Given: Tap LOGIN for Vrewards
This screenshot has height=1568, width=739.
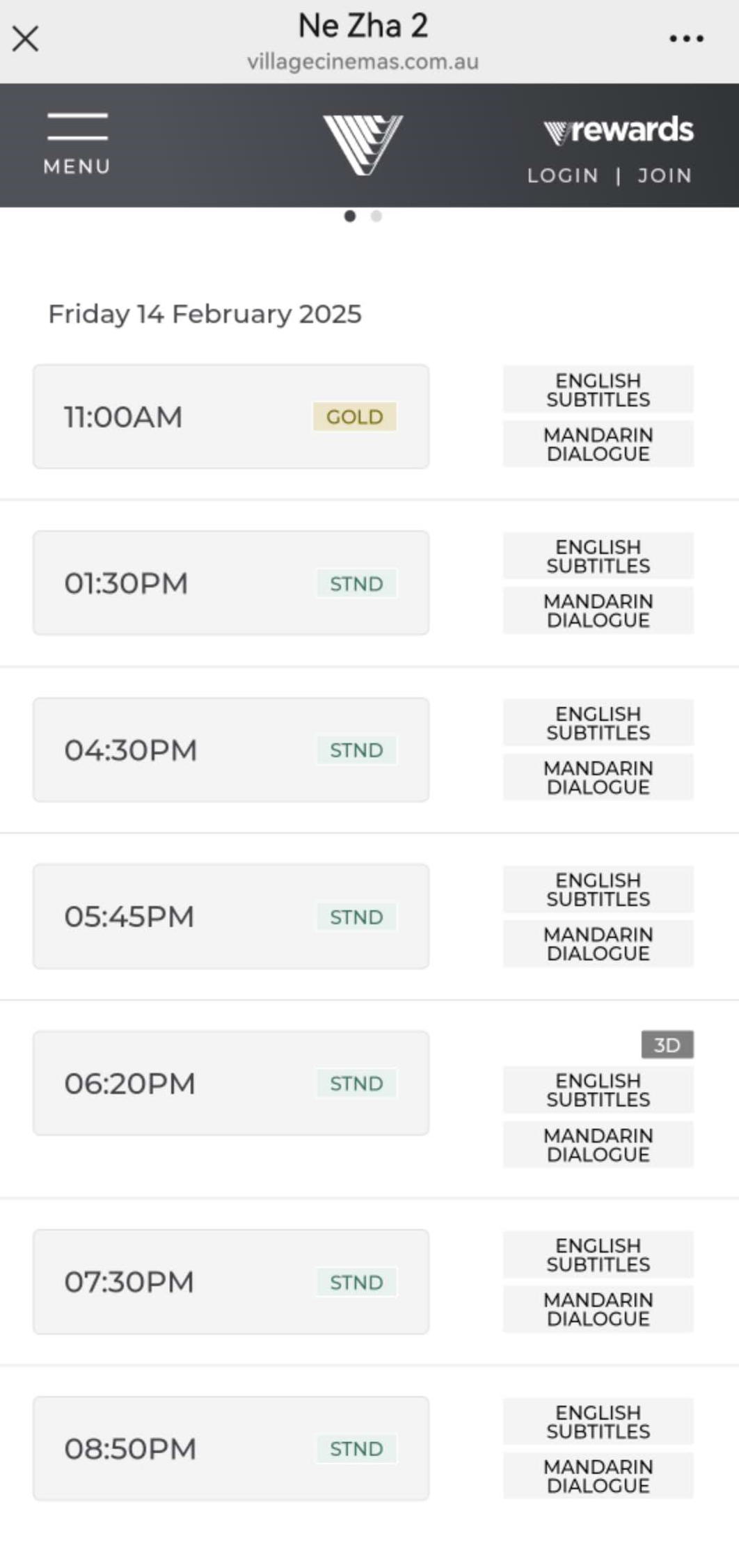Looking at the screenshot, I should 563,175.
